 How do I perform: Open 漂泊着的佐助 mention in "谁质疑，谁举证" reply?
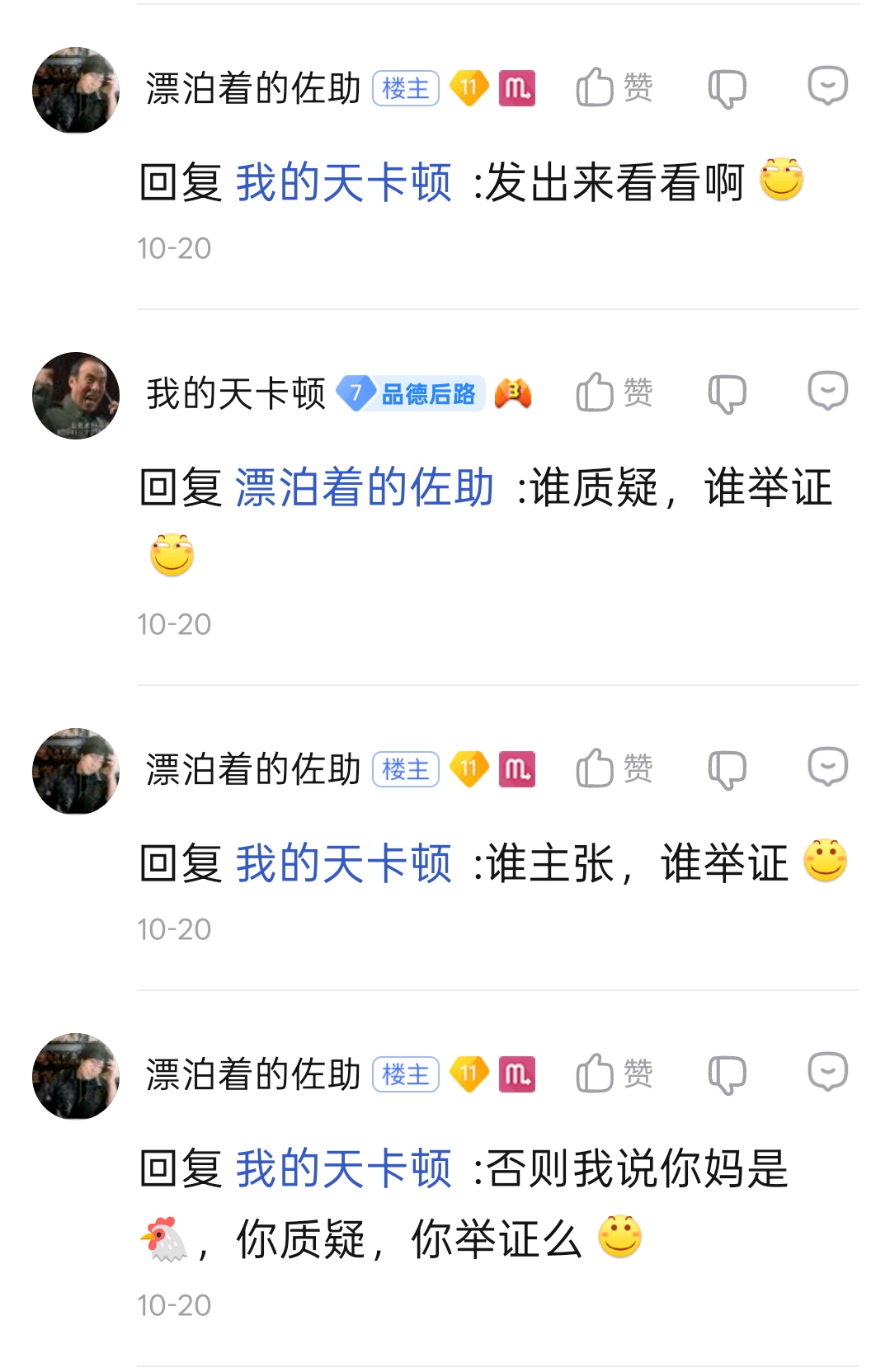pos(365,487)
